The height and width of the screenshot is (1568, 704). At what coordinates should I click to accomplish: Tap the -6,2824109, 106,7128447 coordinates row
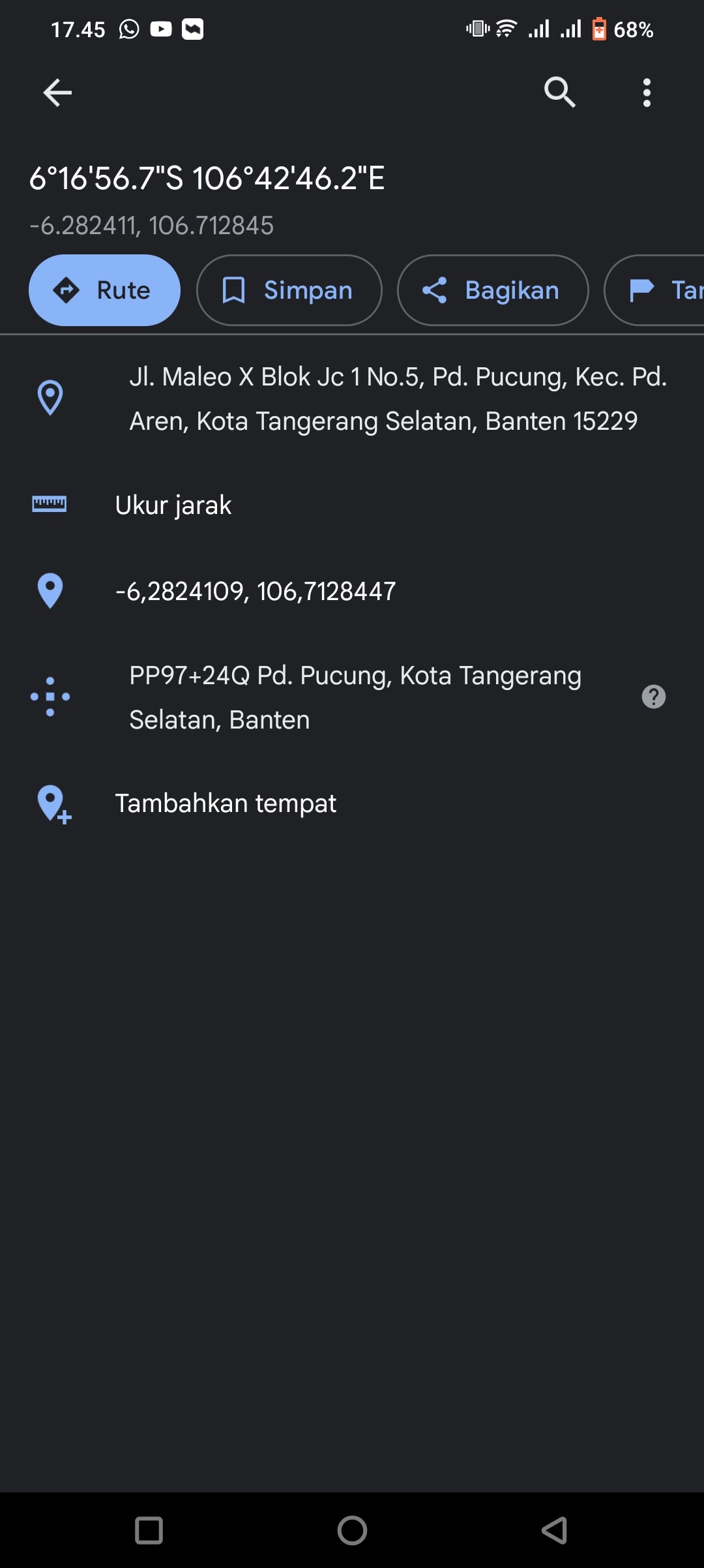255,591
